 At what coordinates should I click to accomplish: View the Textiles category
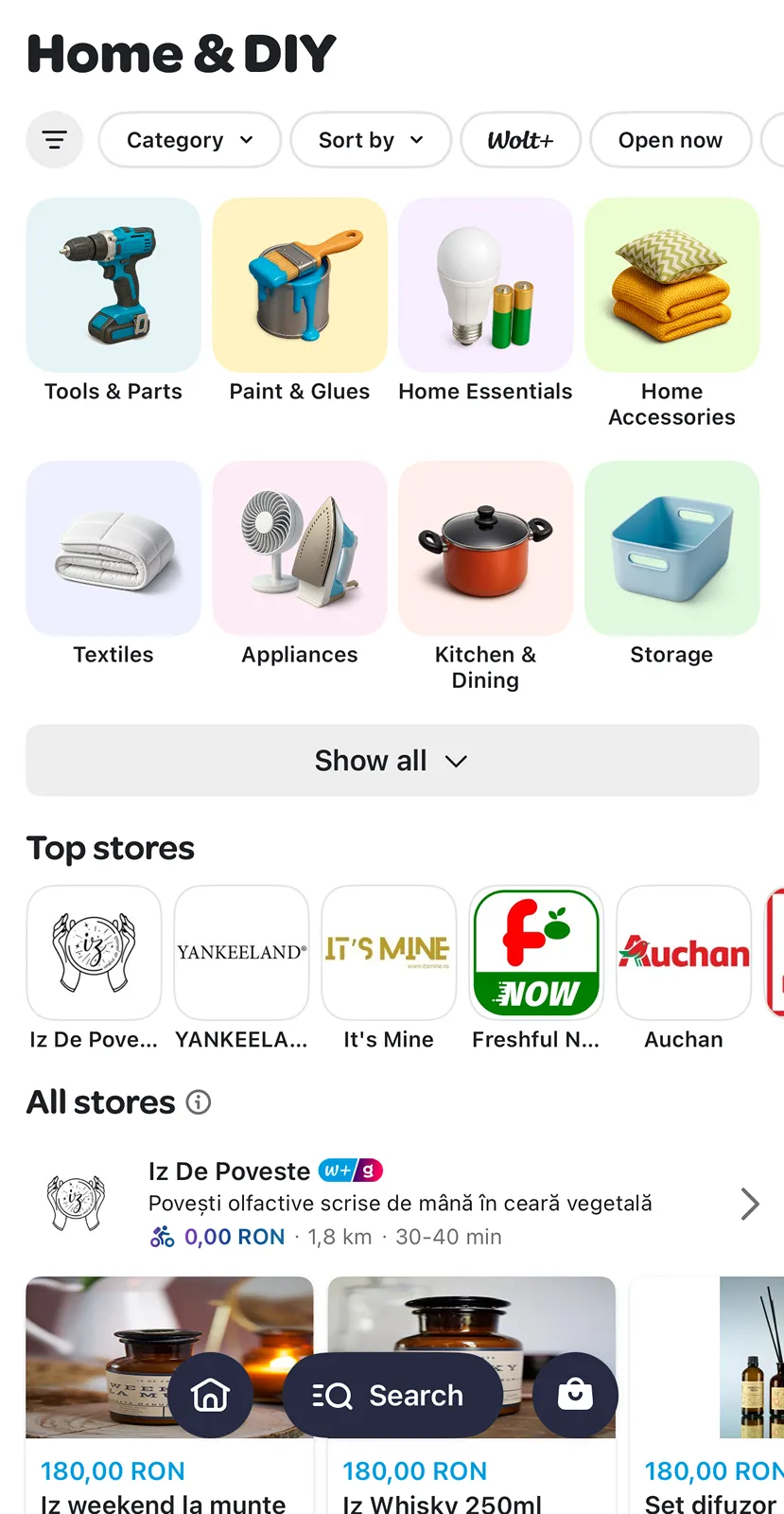click(x=113, y=564)
